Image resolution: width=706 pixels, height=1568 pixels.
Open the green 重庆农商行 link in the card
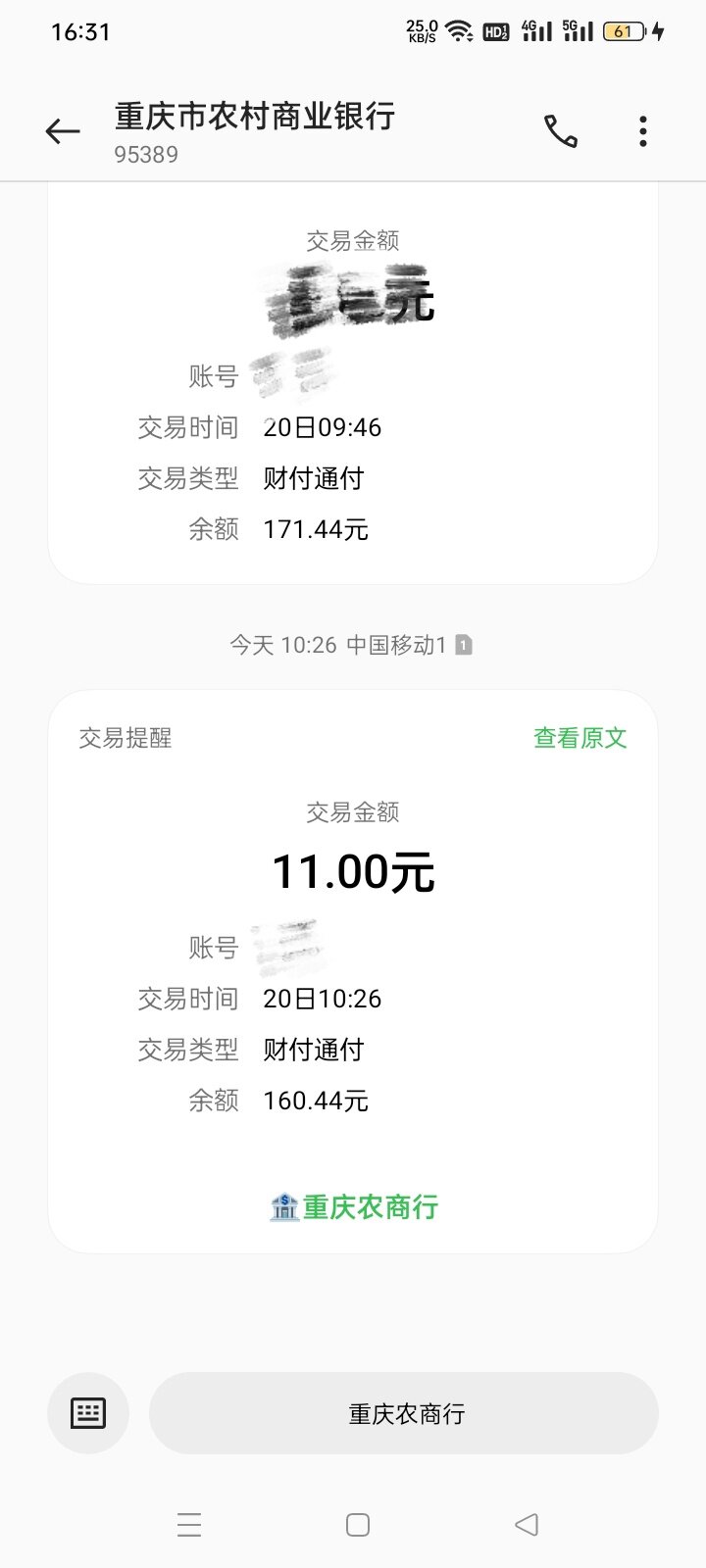353,1206
